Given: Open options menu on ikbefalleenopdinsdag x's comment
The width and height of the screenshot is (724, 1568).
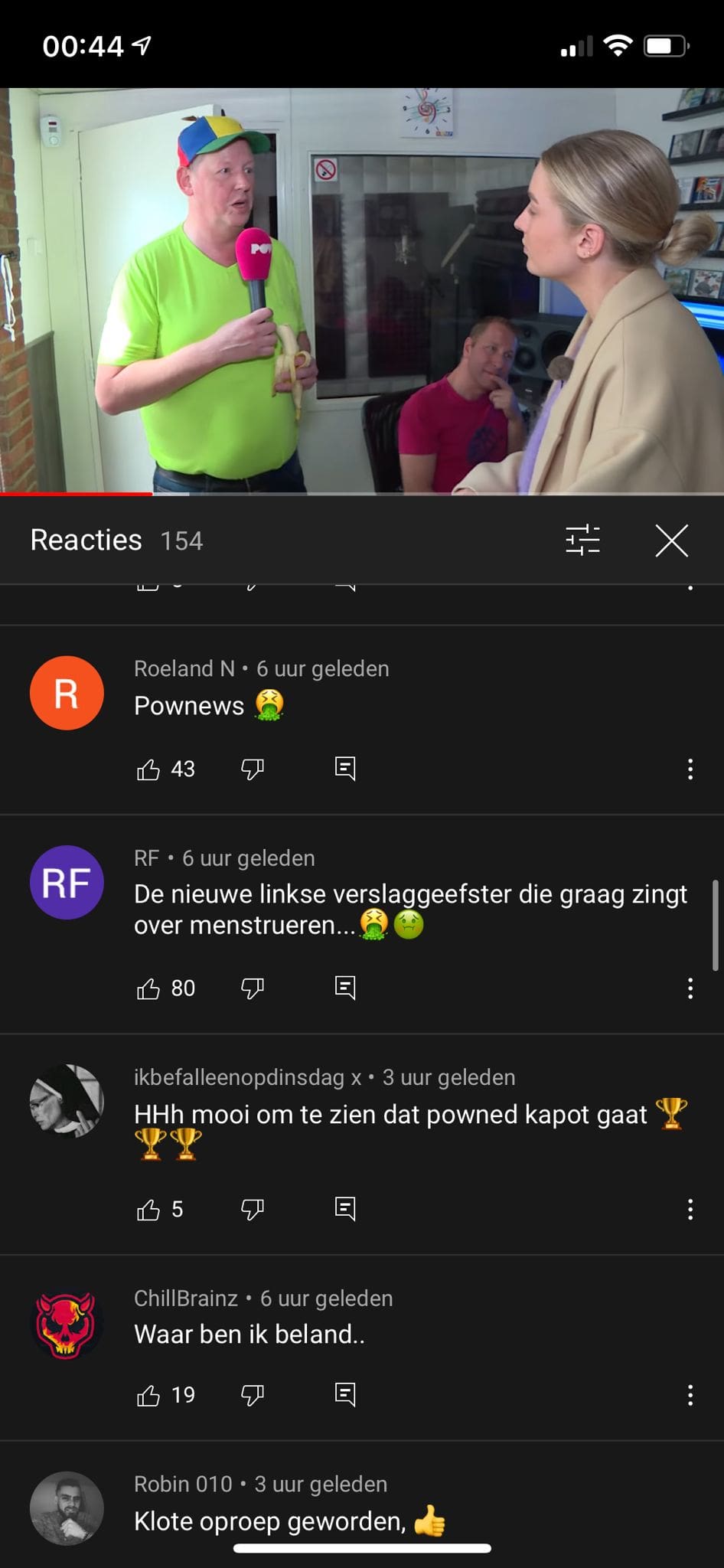Looking at the screenshot, I should click(690, 1210).
